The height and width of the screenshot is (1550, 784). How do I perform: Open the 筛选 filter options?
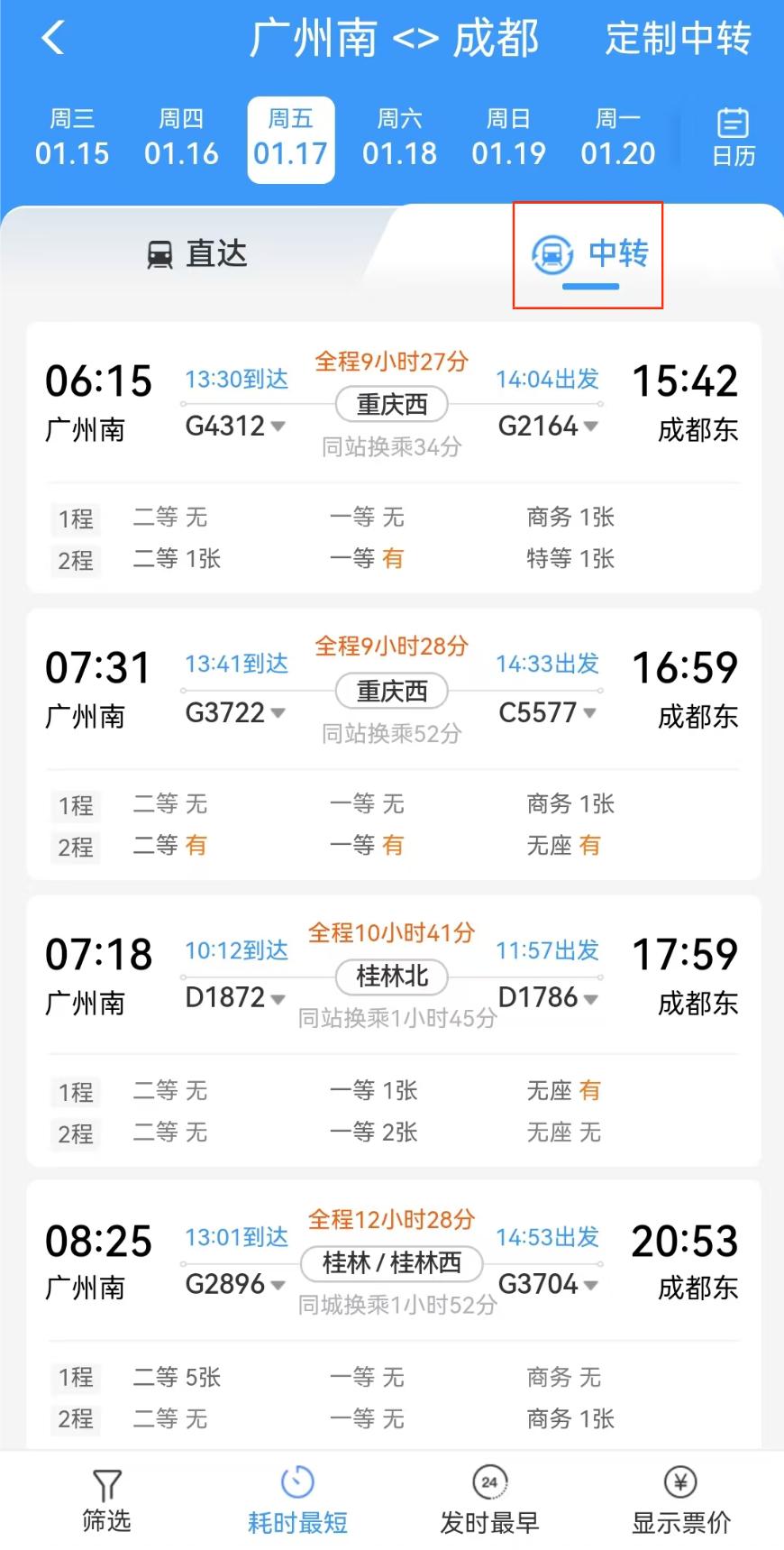coord(106,1501)
